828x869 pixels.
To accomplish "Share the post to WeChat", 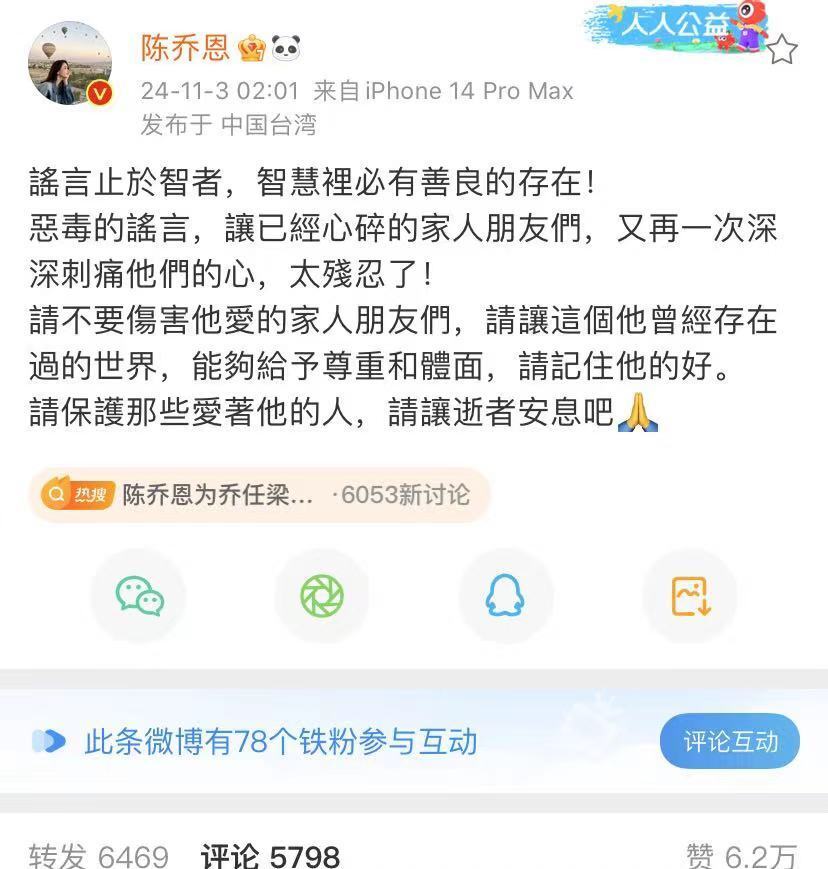I will click(139, 596).
